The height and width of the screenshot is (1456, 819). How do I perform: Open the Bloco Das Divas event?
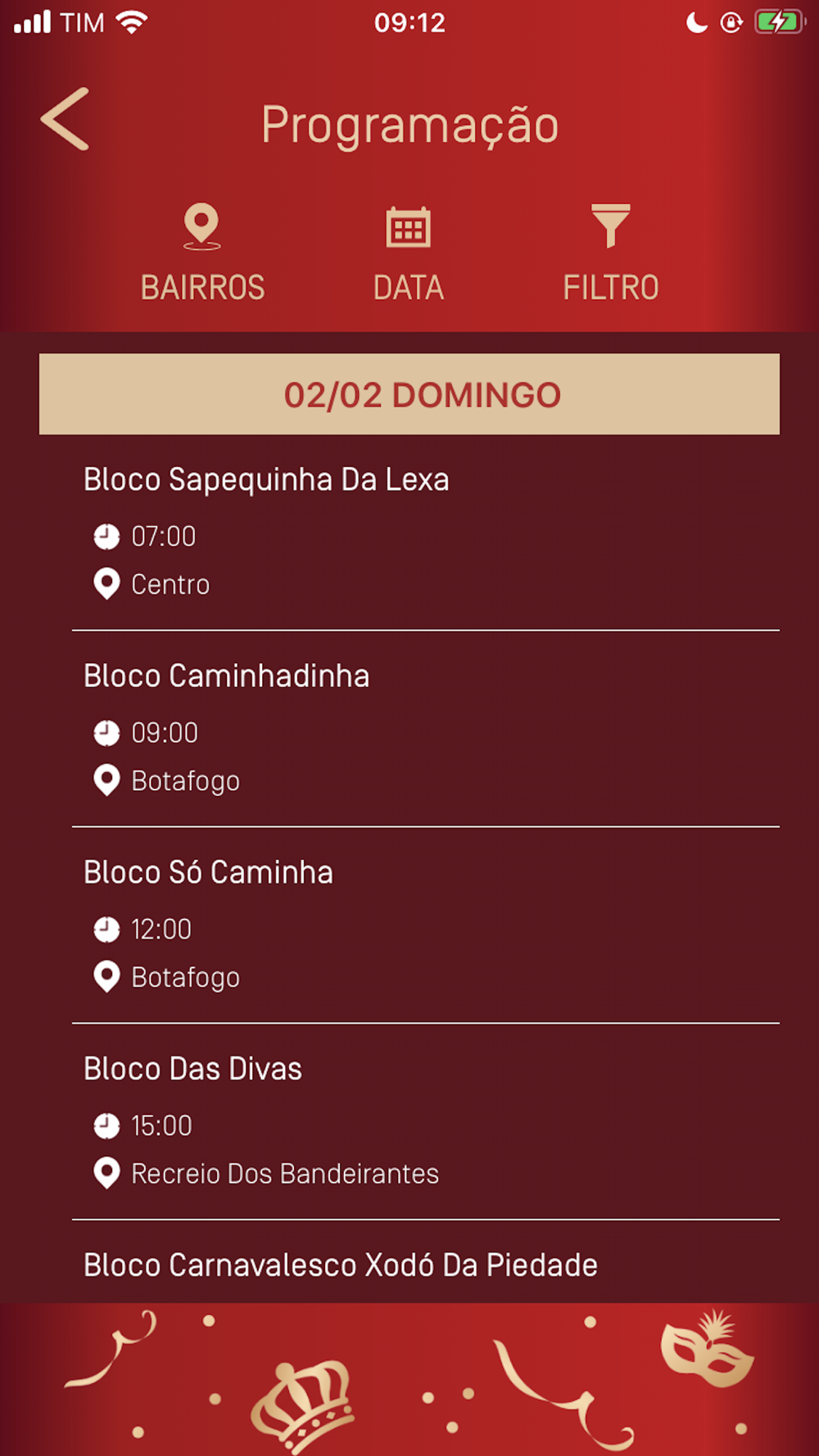[426, 1122]
